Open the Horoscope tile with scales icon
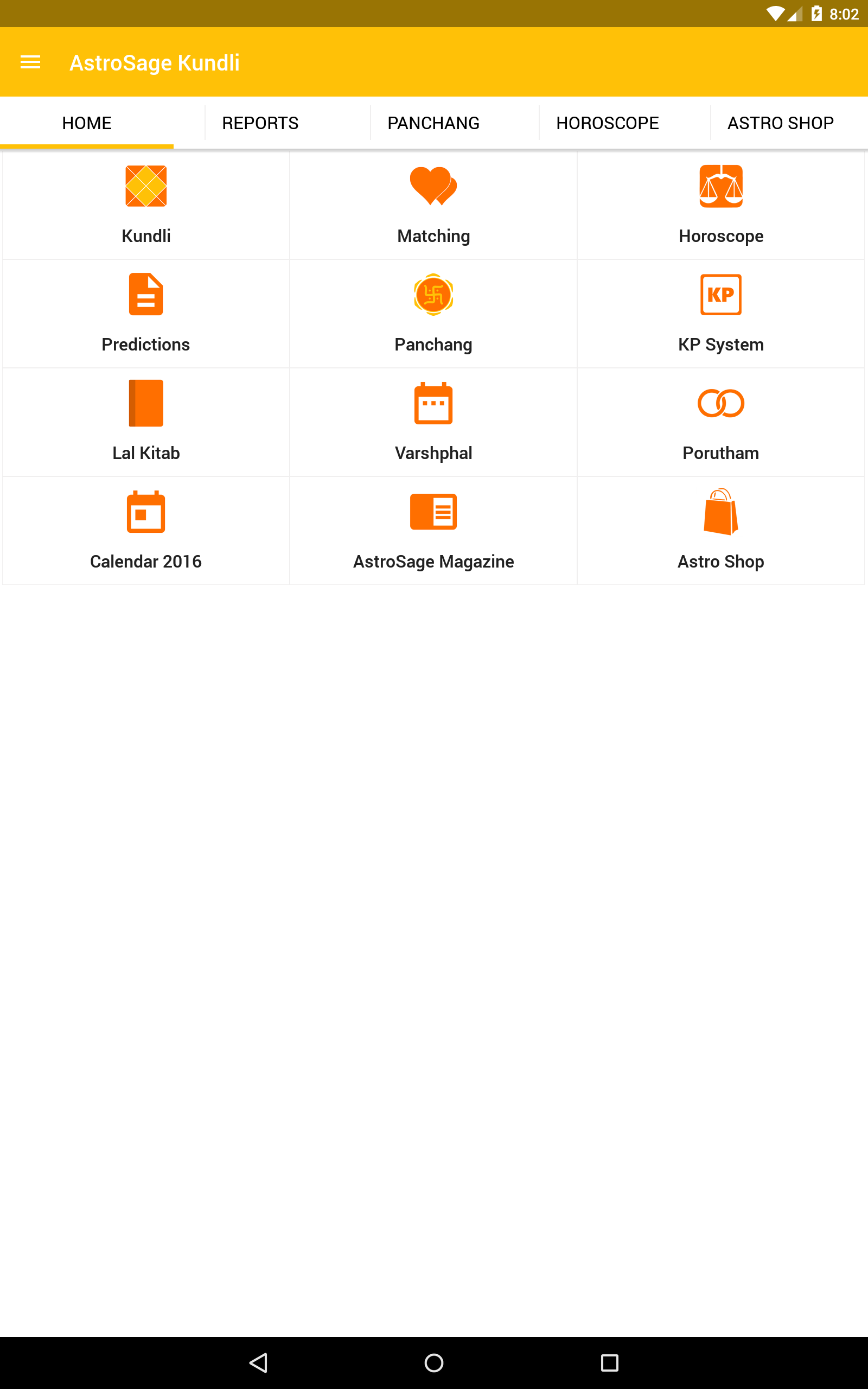Viewport: 868px width, 1389px height. tap(720, 205)
